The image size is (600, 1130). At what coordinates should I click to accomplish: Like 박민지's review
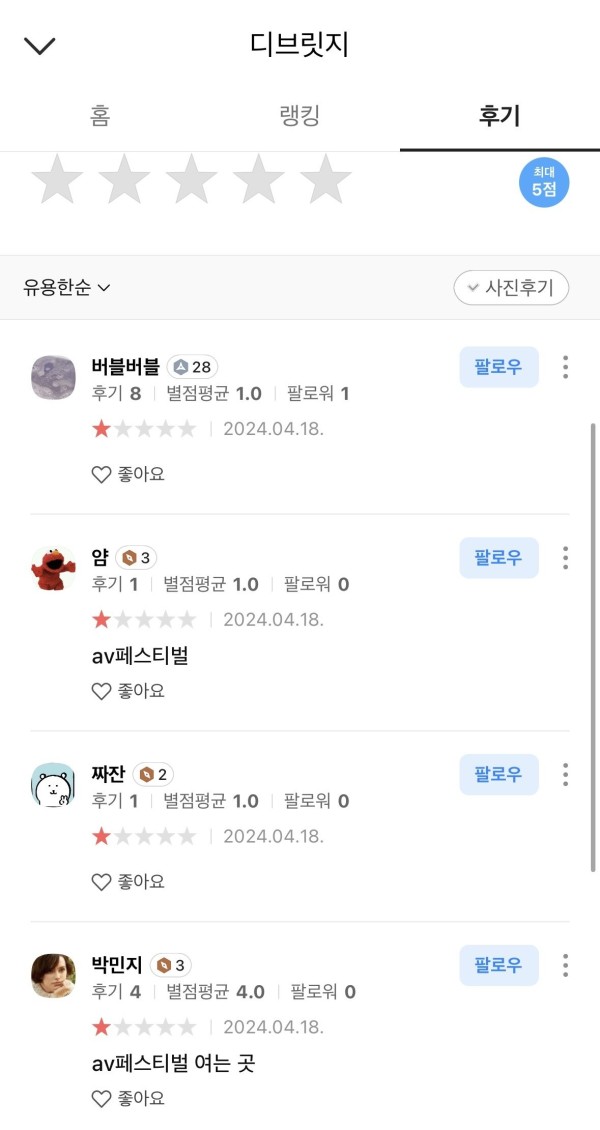coord(128,1099)
